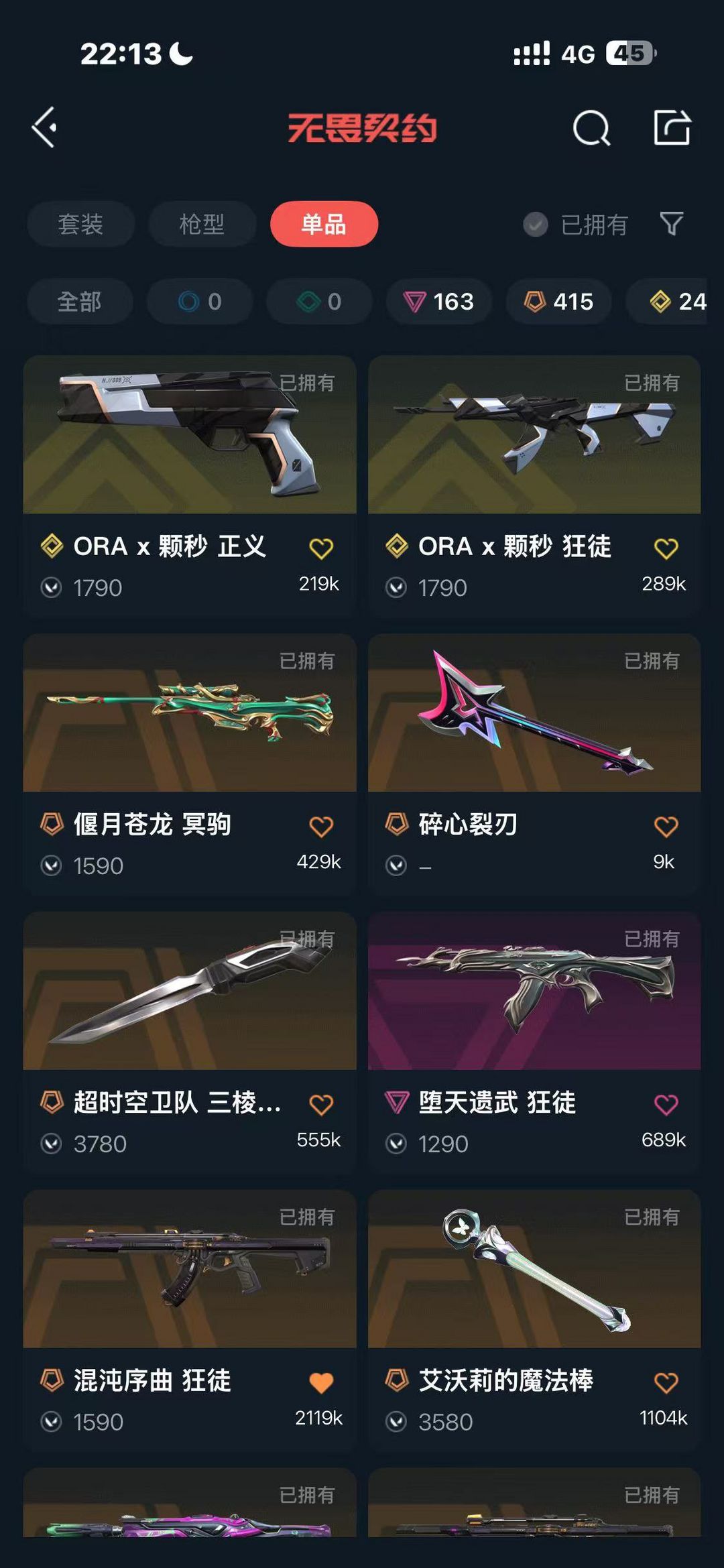Open the ORA x 颗秒 正义 skin card

190,436
